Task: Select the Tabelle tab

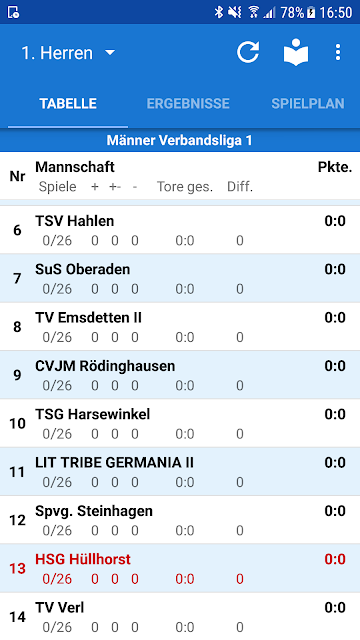Action: [x=68, y=103]
